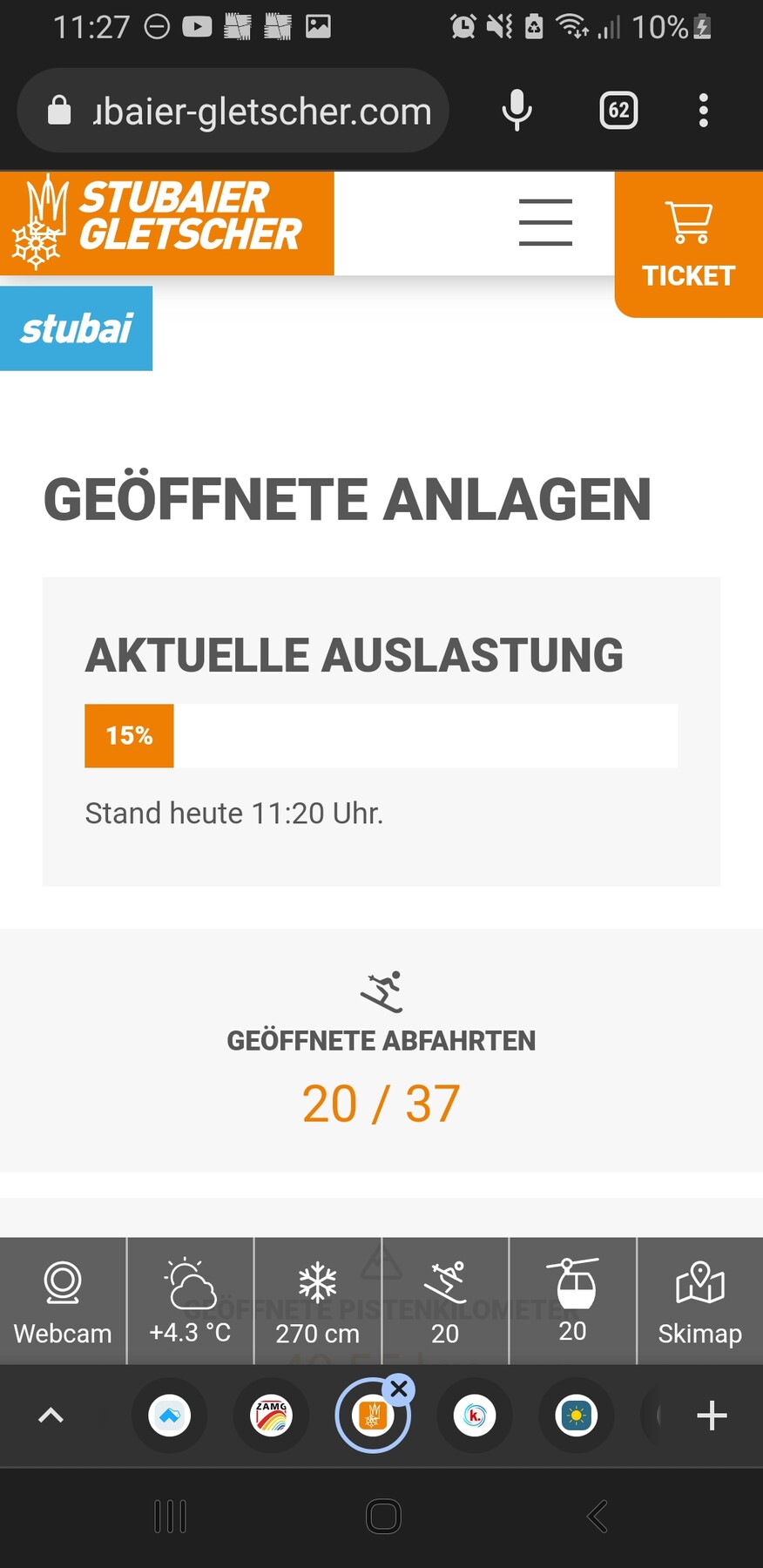
Task: Collapse the tab bar with the up chevron
Action: [x=51, y=1416]
